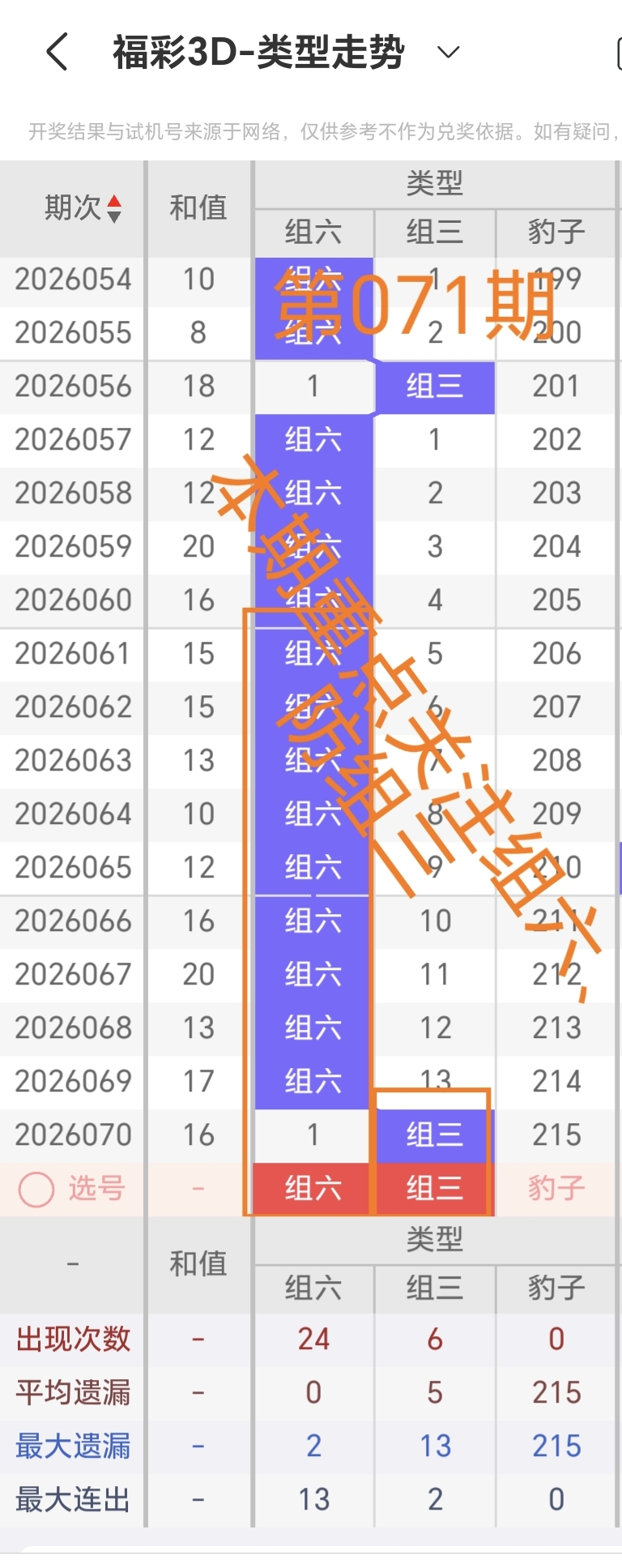Click the 组三 cell in period 2026056 row
This screenshot has width=622, height=1568.
tap(434, 387)
